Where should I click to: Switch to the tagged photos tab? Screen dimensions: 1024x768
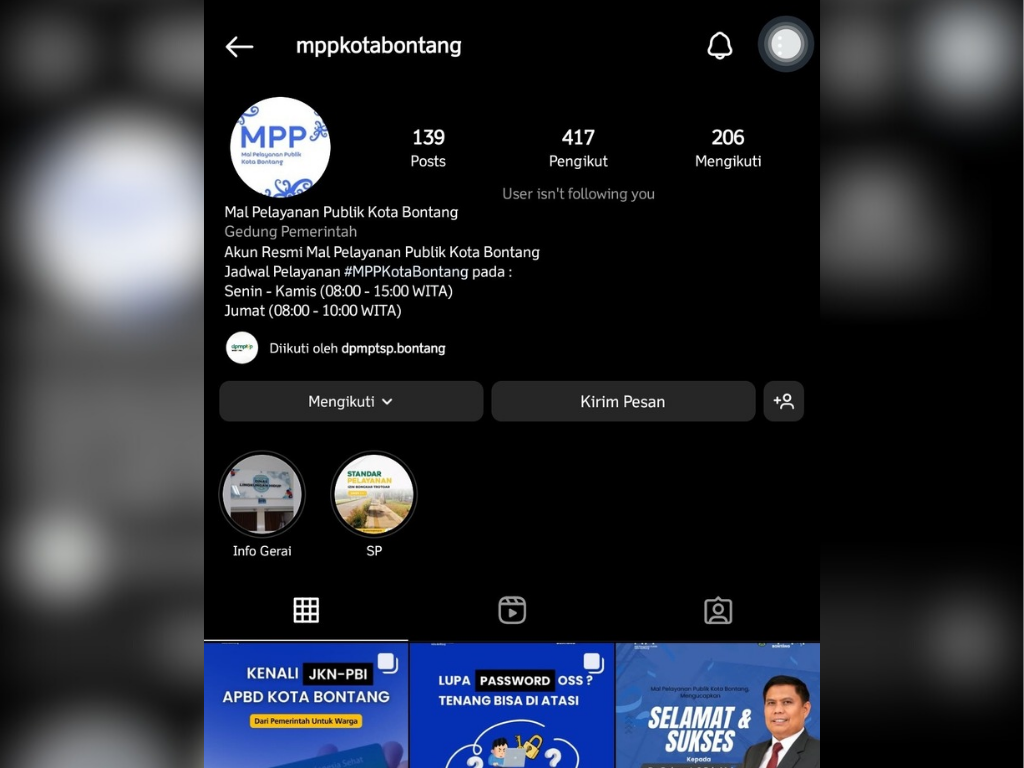(718, 610)
